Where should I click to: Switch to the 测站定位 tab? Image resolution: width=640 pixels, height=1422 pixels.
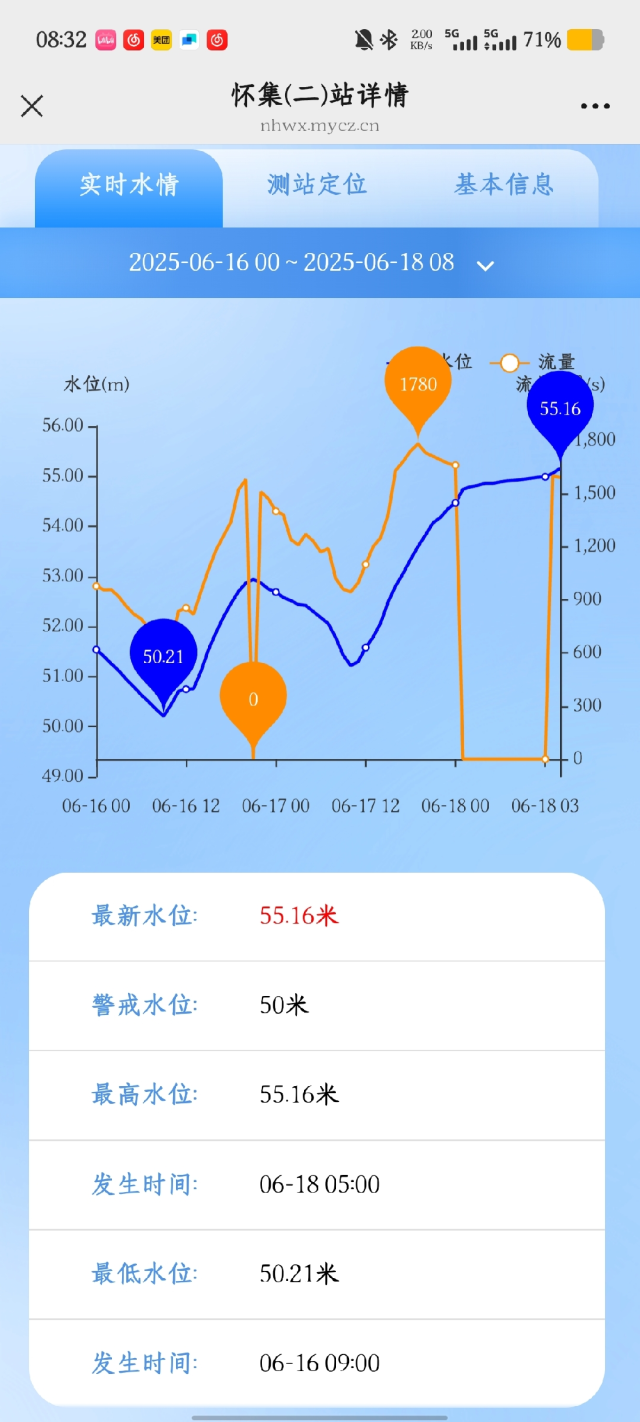tap(317, 185)
